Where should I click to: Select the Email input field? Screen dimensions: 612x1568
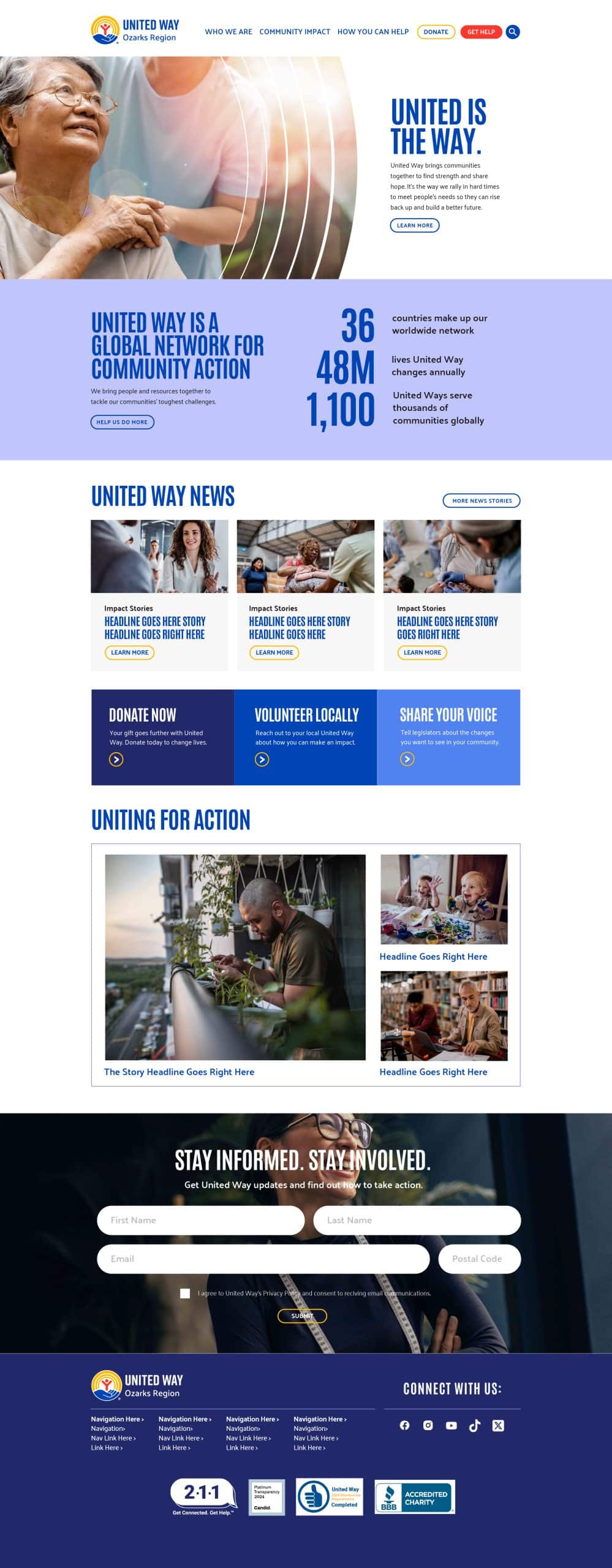coord(263,1259)
